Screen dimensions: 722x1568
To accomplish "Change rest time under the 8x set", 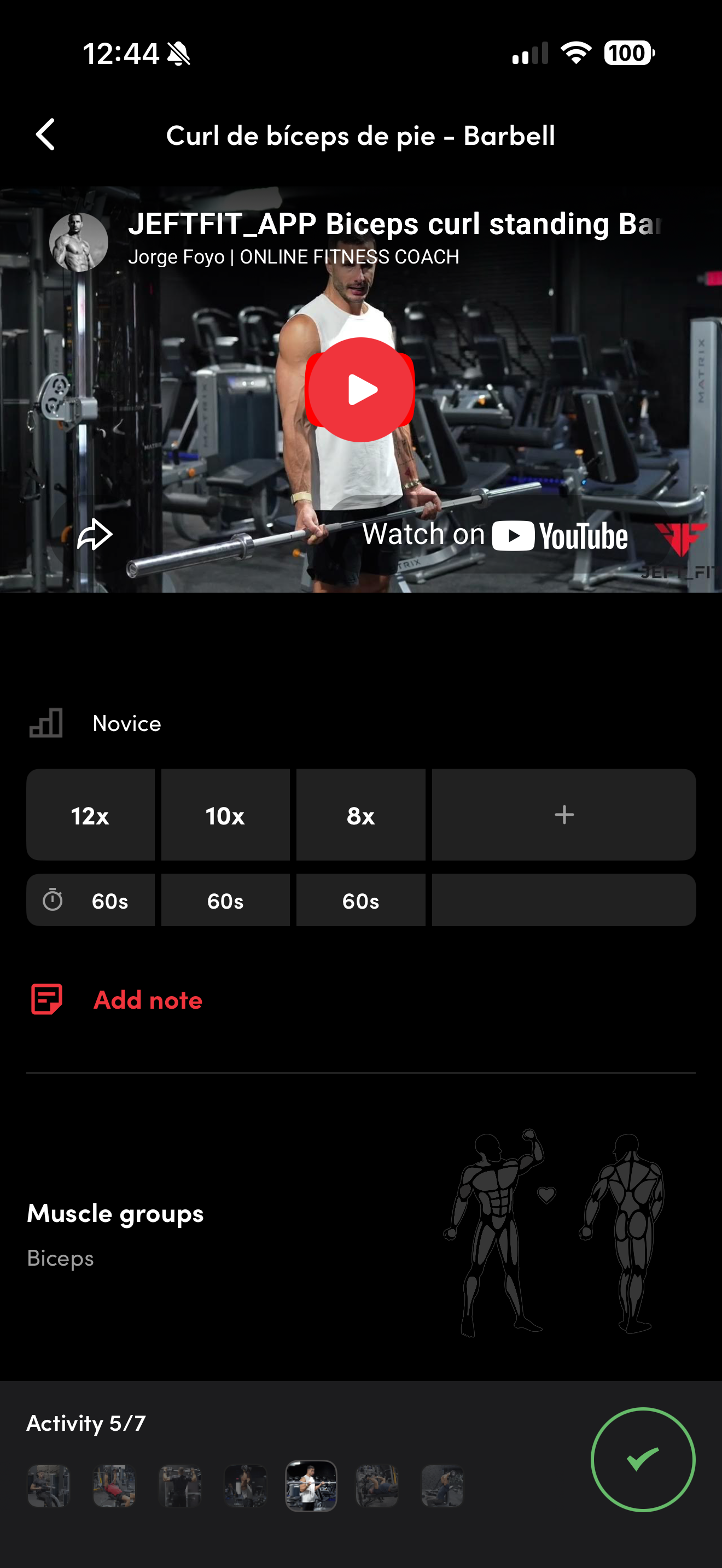I will 360,900.
